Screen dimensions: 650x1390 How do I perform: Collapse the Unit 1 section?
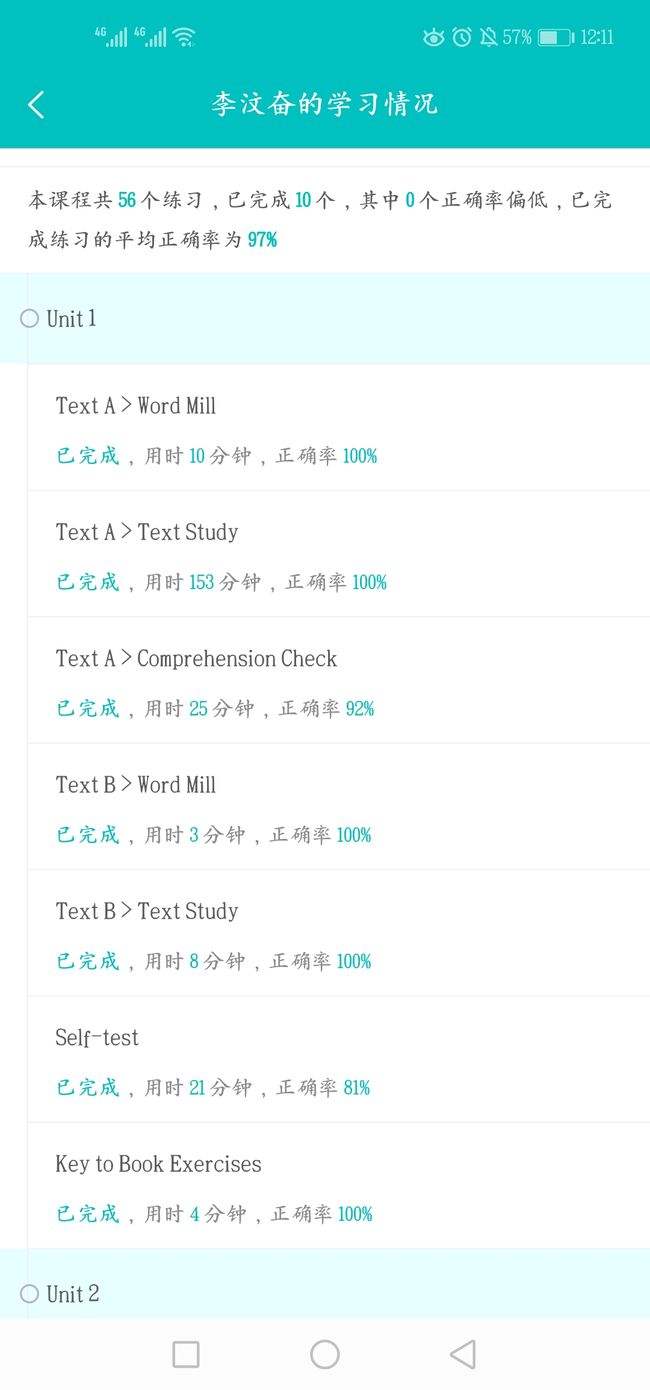click(71, 319)
